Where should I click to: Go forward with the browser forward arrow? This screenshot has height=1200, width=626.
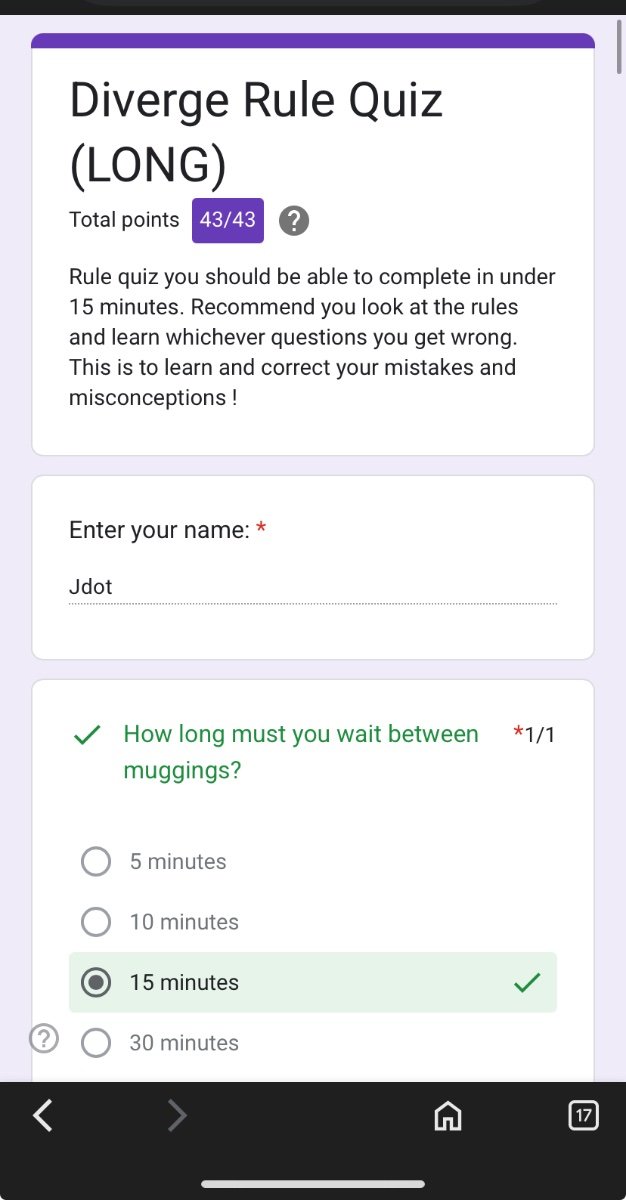click(177, 1115)
